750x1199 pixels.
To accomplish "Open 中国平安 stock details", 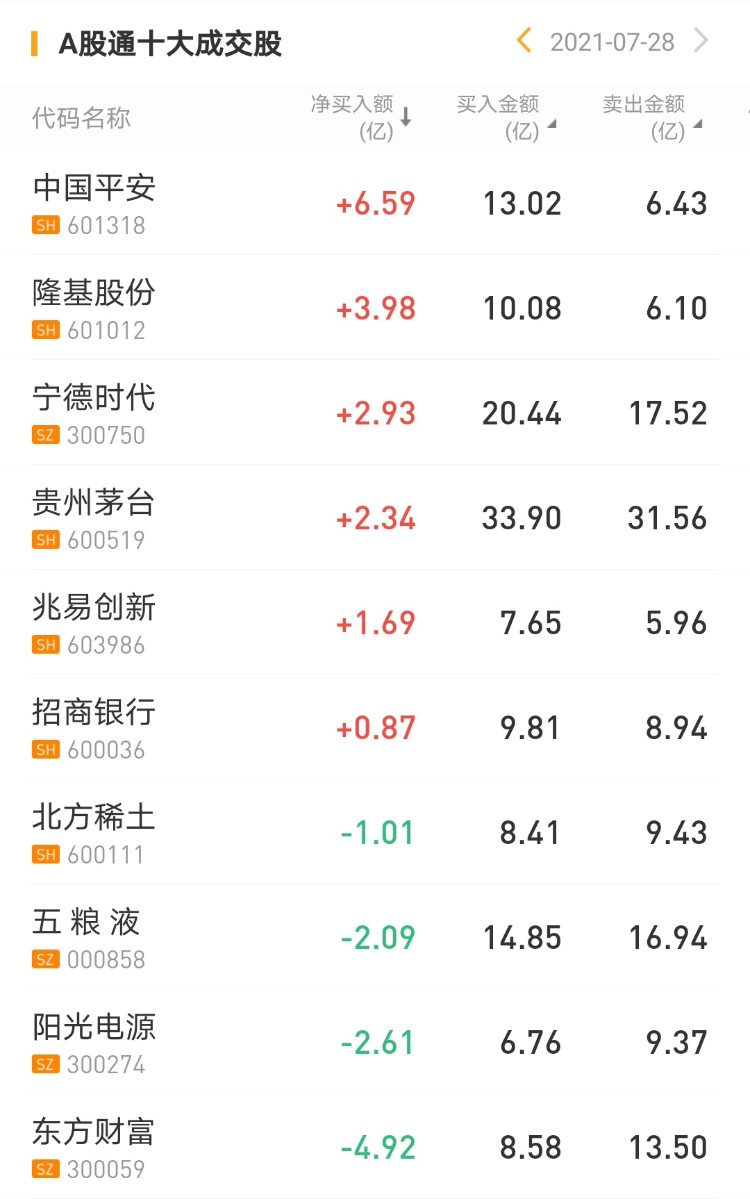I will click(94, 203).
